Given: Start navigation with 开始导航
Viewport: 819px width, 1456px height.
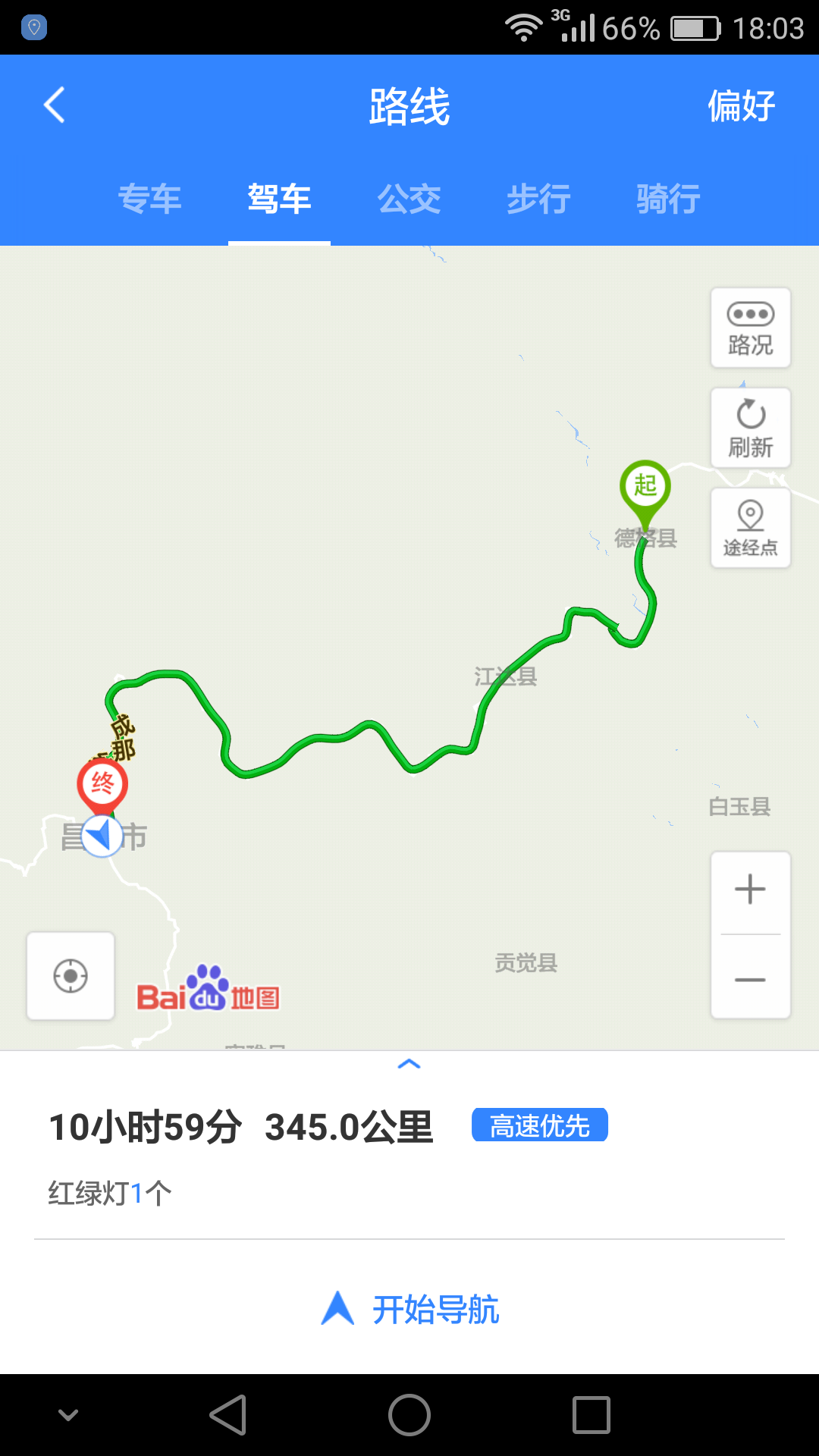Looking at the screenshot, I should pyautogui.click(x=409, y=1310).
